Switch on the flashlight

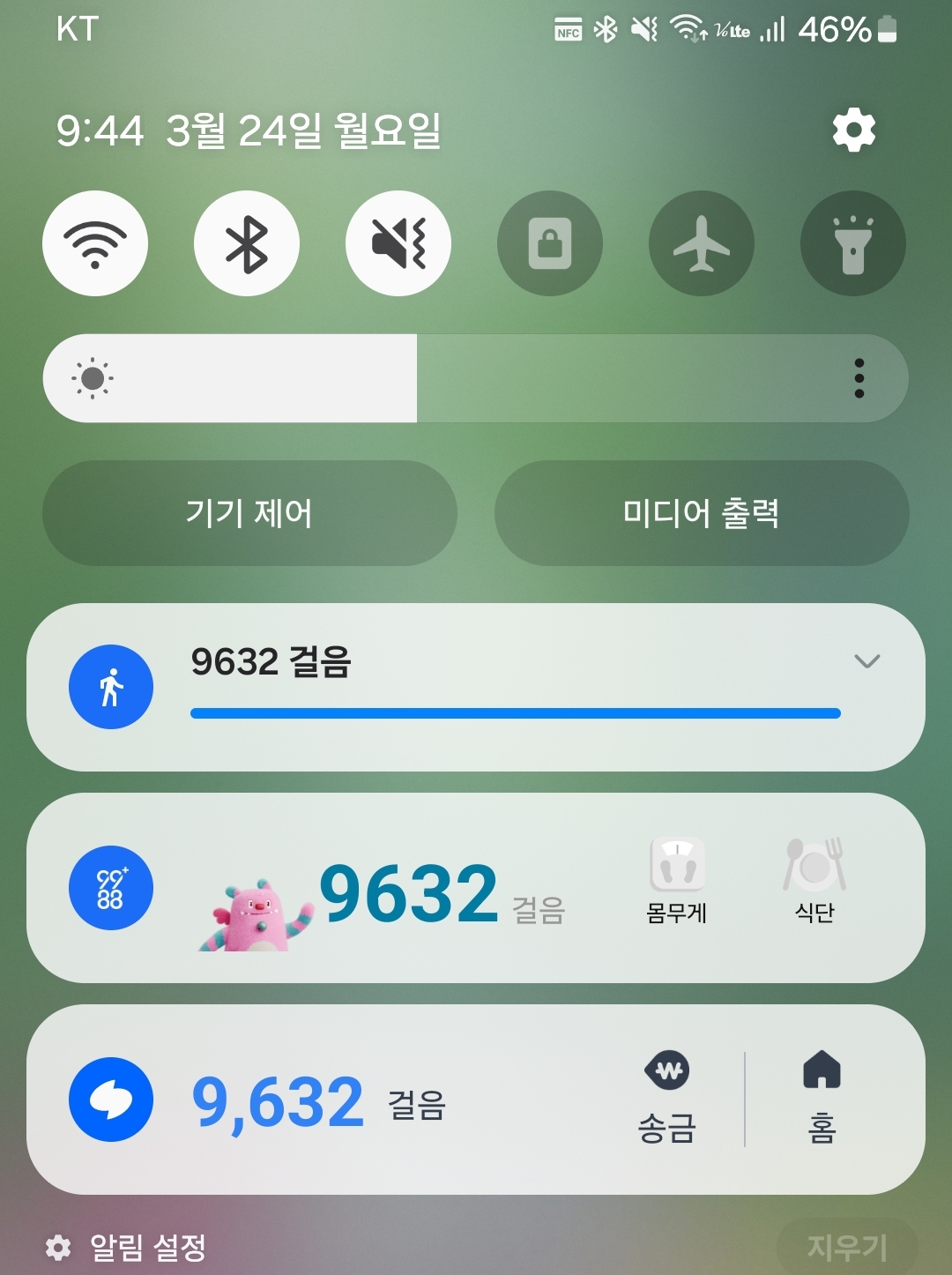[x=852, y=243]
